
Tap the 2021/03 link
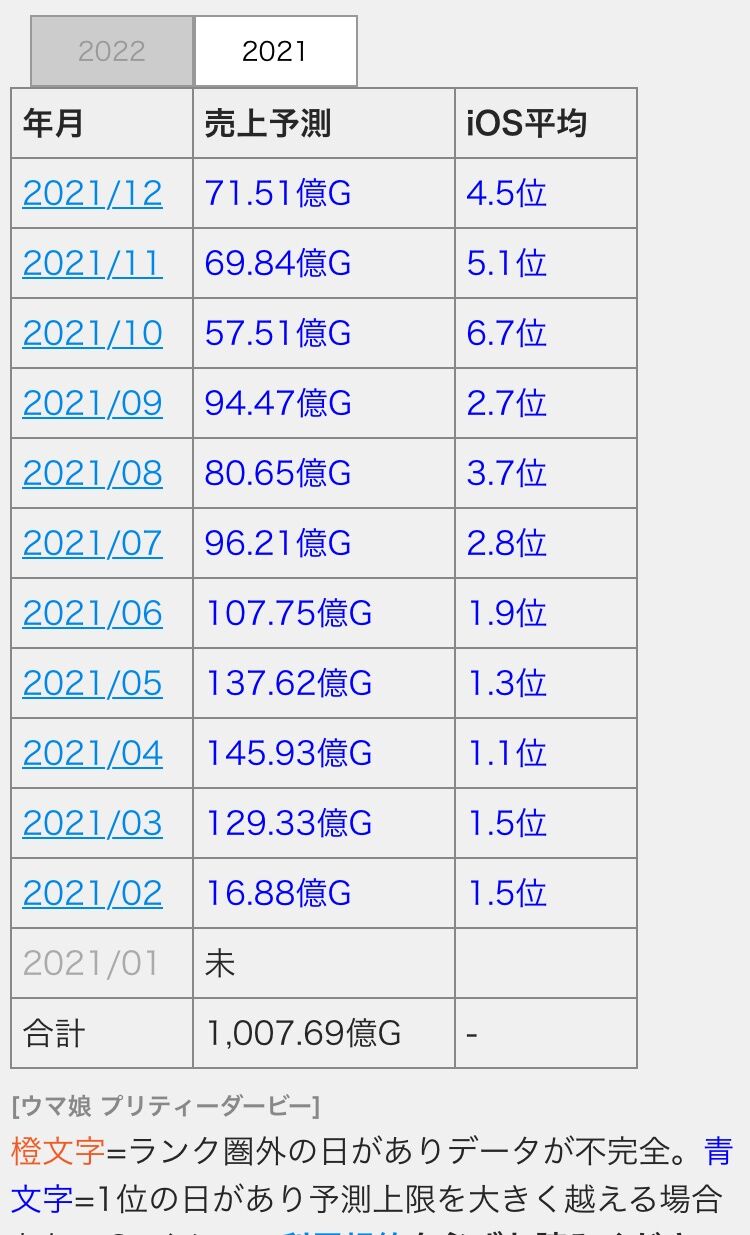[92, 823]
